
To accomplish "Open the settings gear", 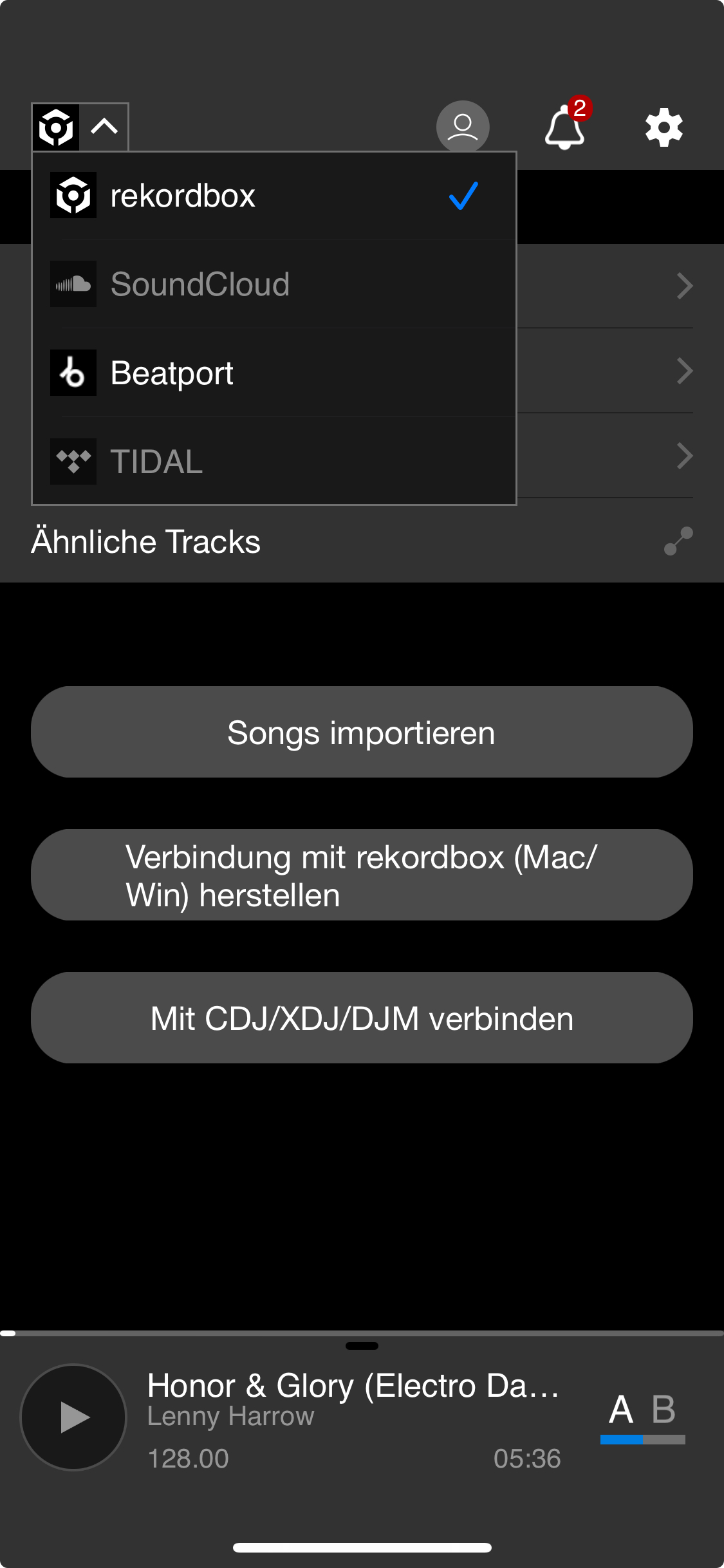I will point(664,127).
